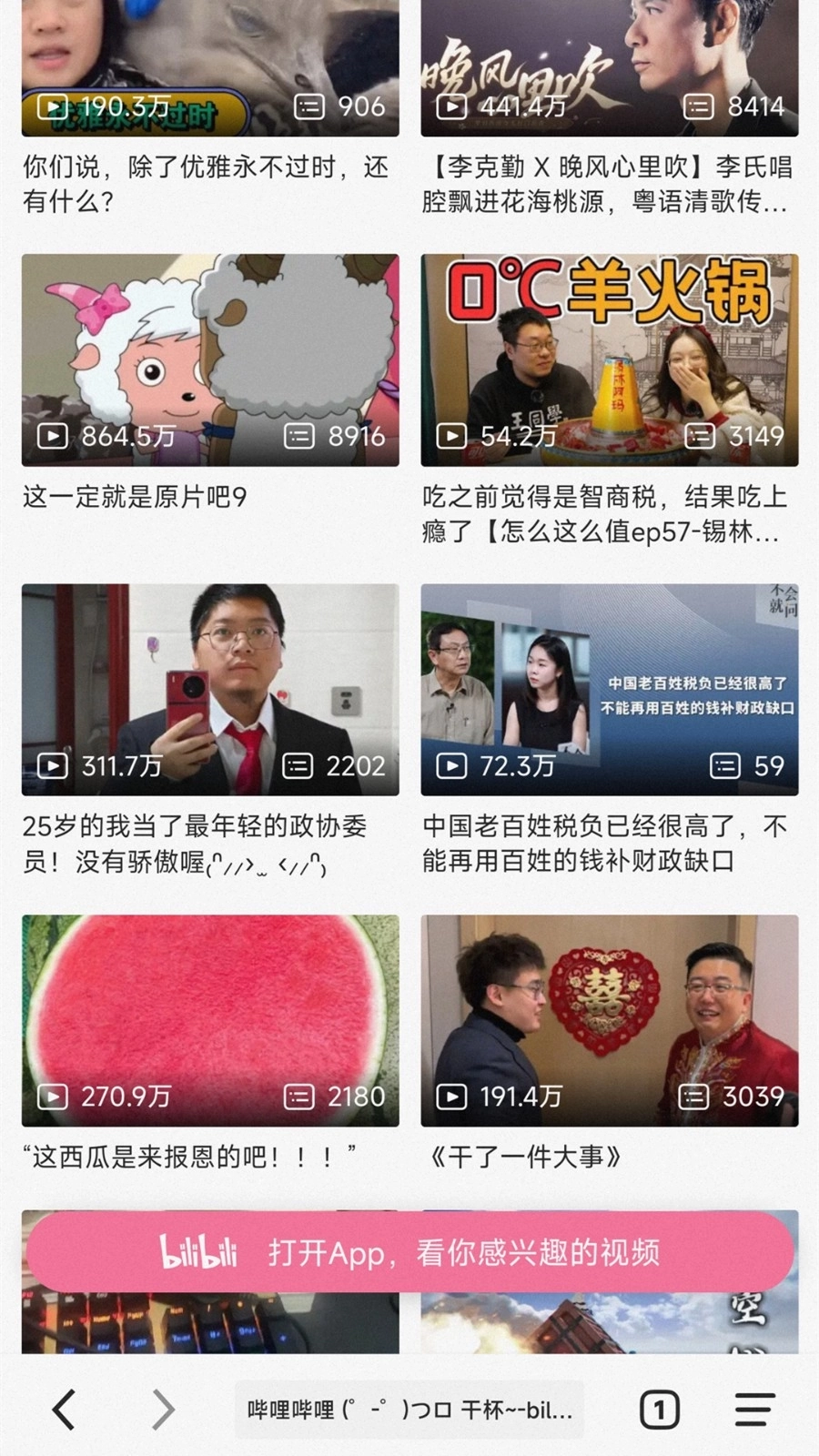Go forward using the right arrow
819x1456 pixels.
[x=162, y=1409]
